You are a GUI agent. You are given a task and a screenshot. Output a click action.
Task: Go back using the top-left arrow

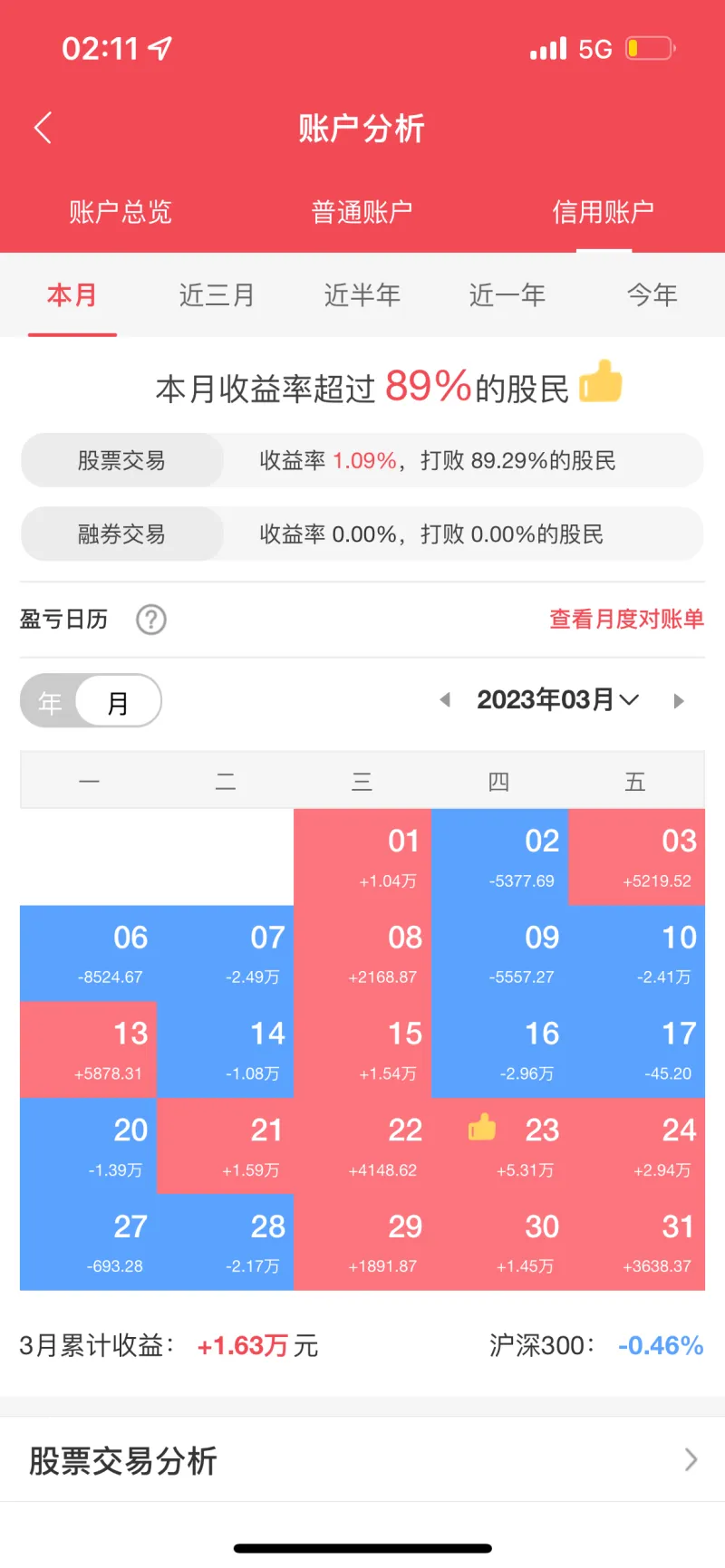click(x=43, y=128)
